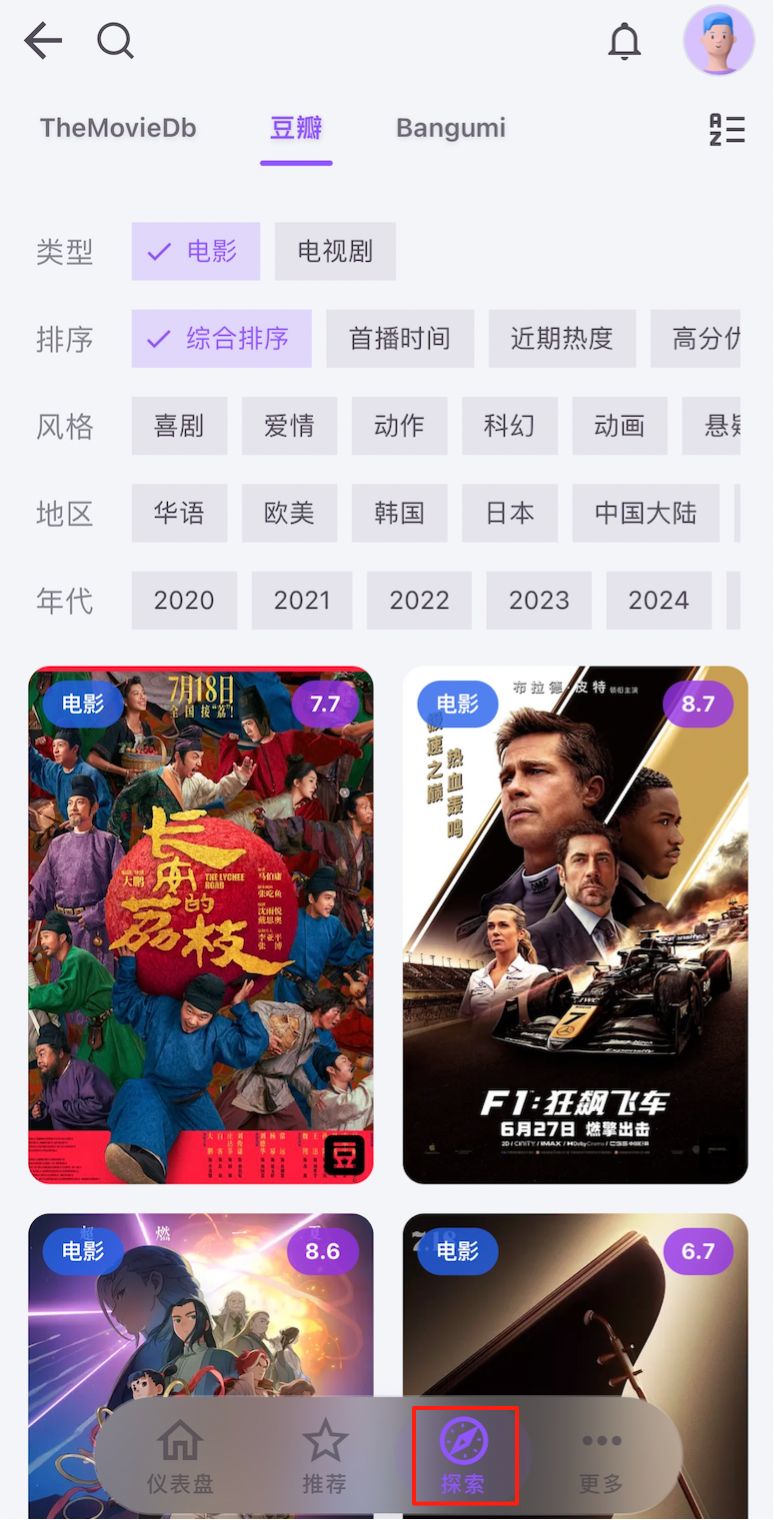
Task: Open the 长安的荔枝 movie poster
Action: tap(201, 925)
